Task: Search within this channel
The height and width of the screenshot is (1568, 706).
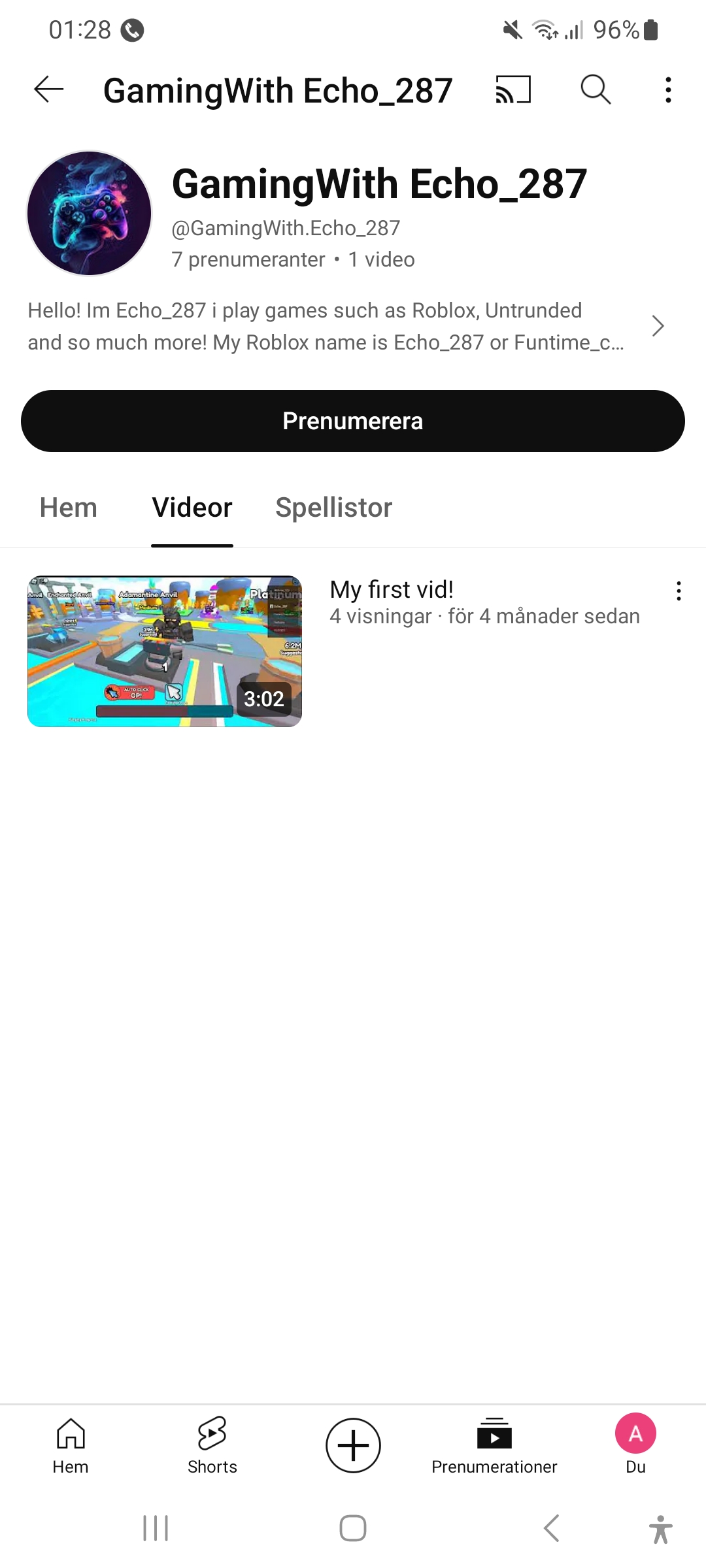Action: pyautogui.click(x=596, y=90)
